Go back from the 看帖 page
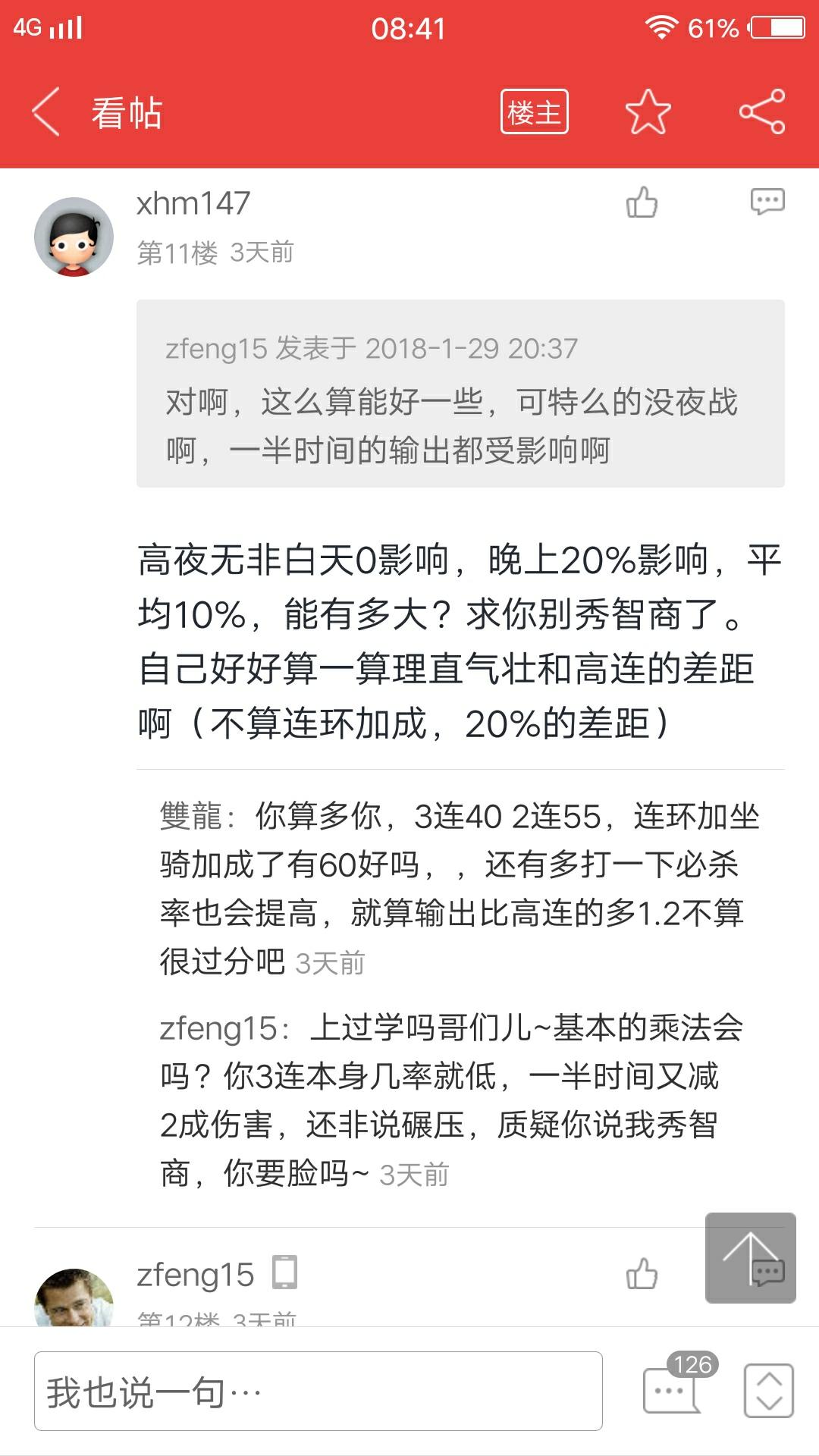Image resolution: width=819 pixels, height=1456 pixels. [x=47, y=112]
